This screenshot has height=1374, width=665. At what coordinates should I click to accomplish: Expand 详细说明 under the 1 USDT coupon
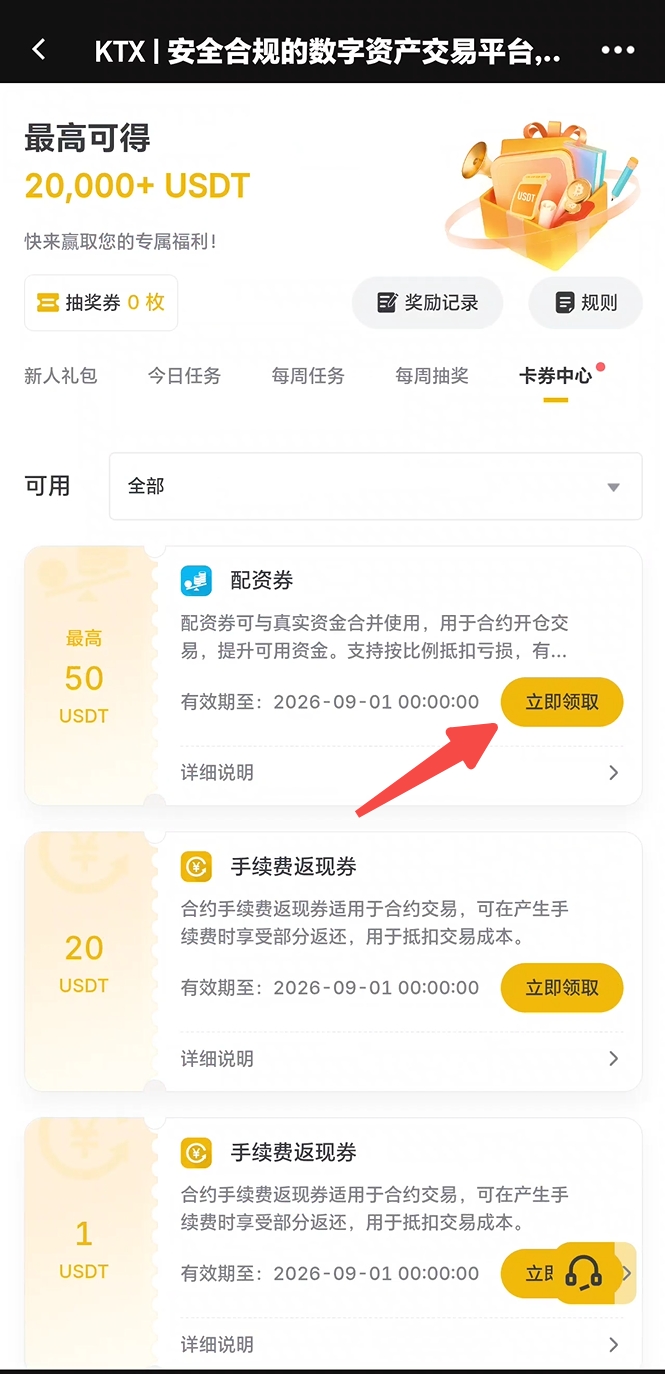pos(401,1344)
